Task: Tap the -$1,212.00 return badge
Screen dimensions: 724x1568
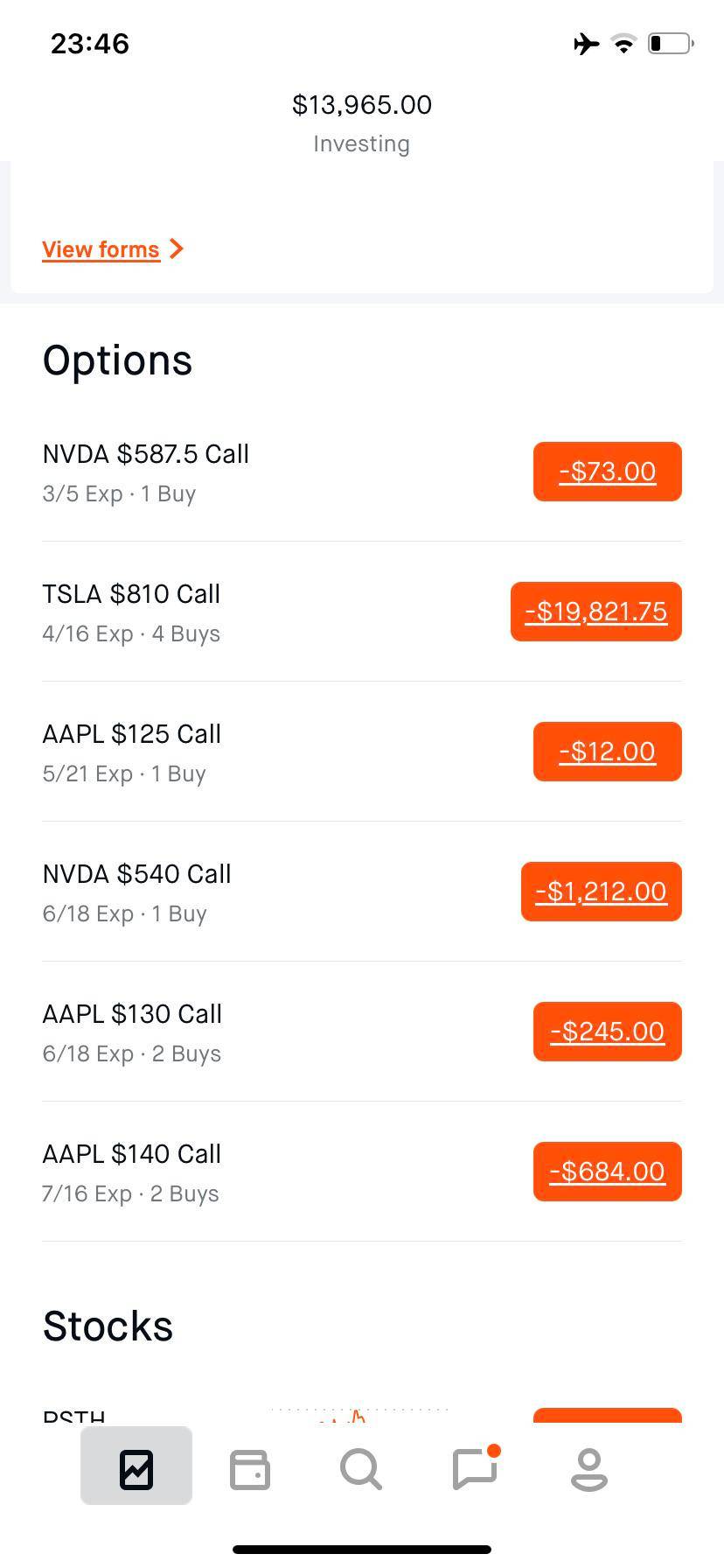Action: (x=601, y=892)
